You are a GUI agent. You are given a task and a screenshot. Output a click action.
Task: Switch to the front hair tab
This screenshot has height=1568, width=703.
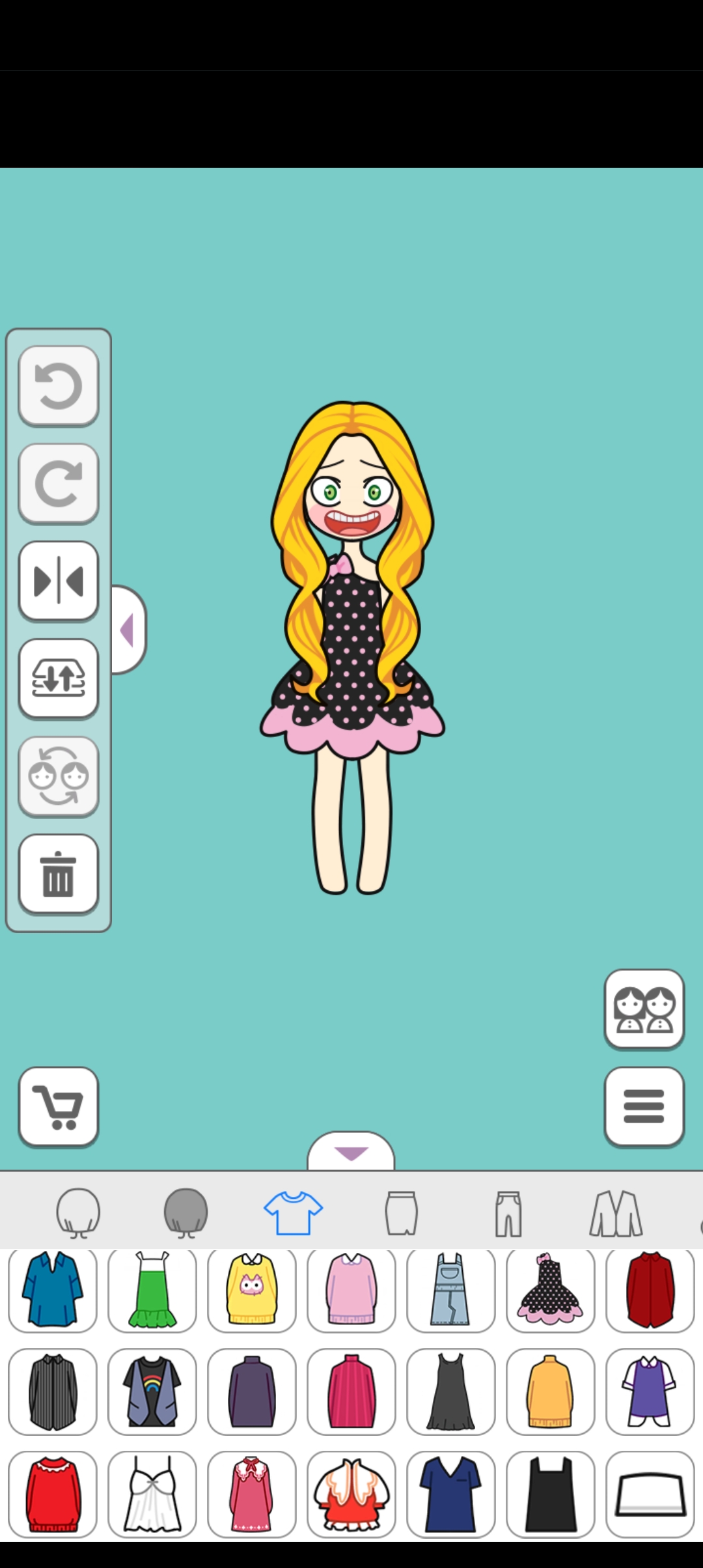[78, 1212]
